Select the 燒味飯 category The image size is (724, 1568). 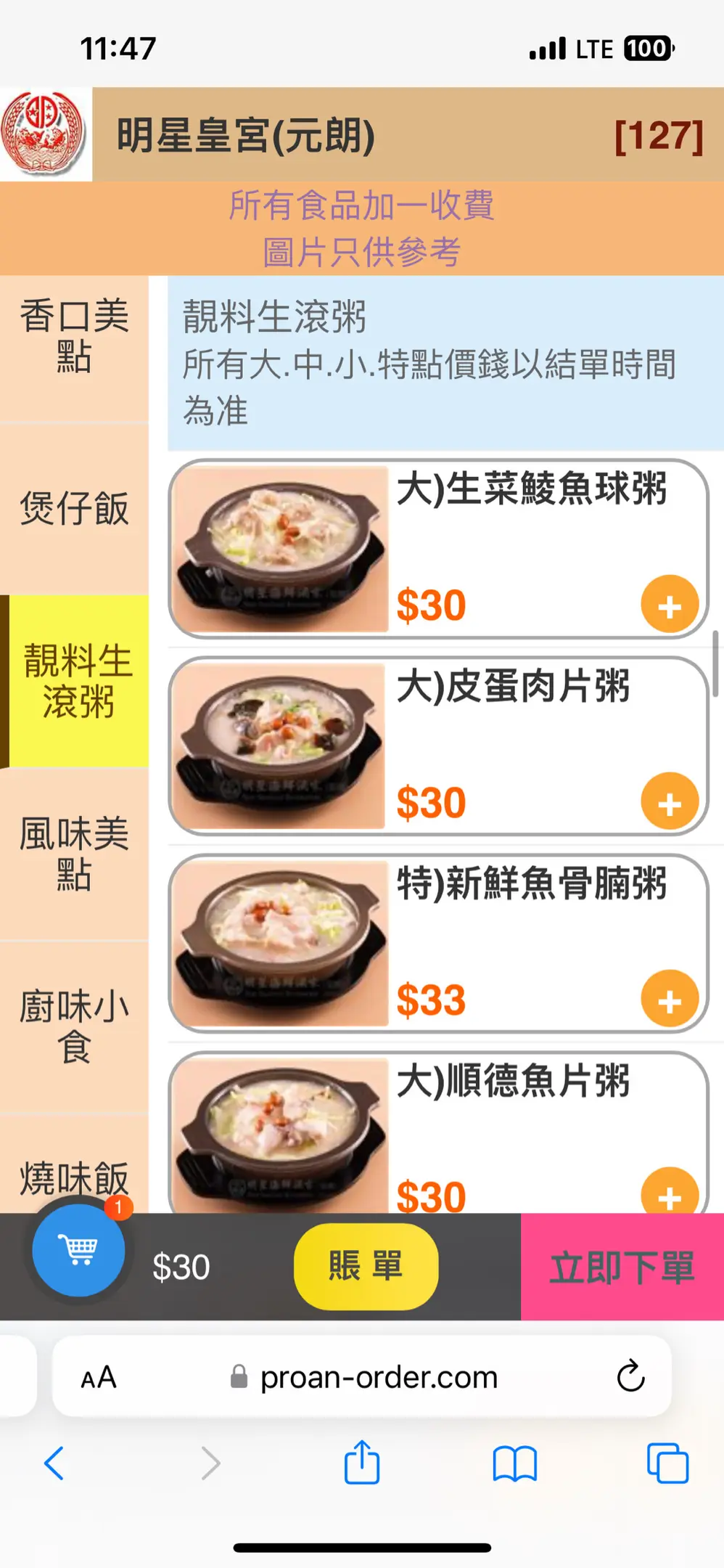pyautogui.click(x=74, y=1176)
